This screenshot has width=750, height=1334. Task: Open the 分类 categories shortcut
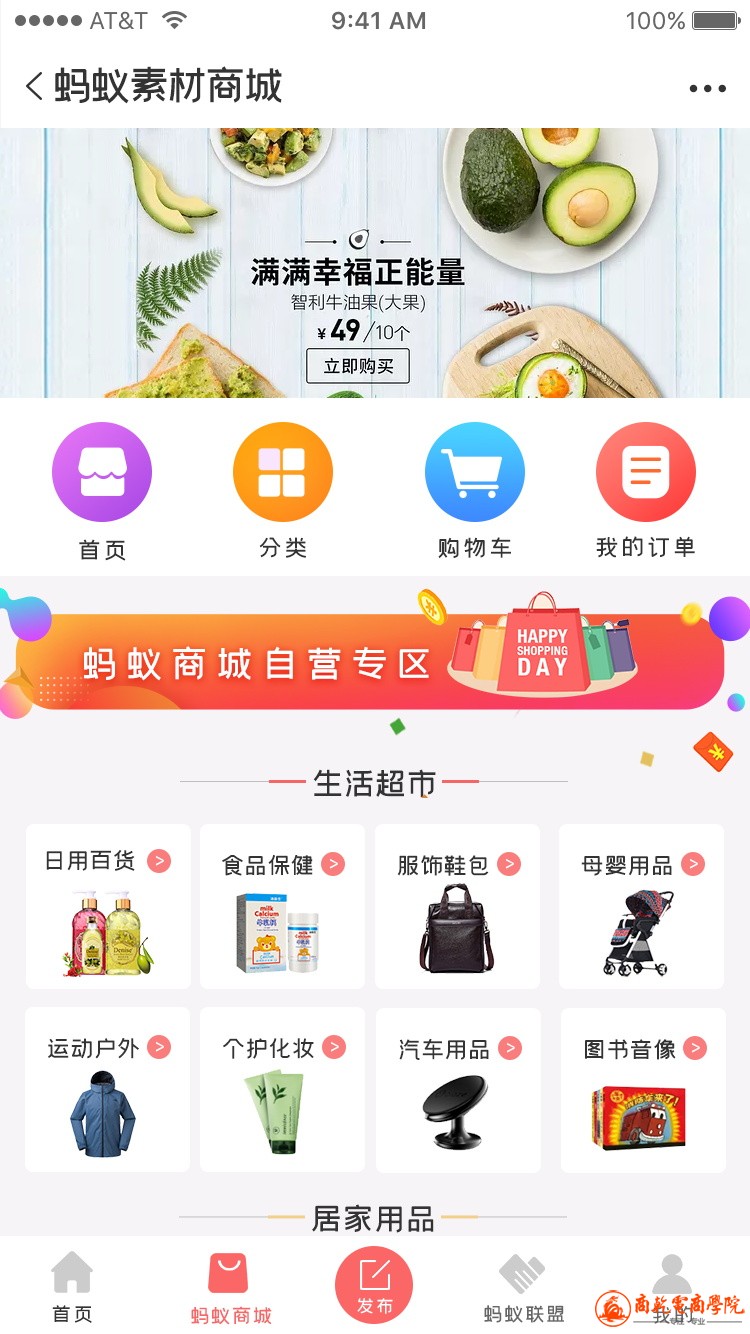pos(282,473)
